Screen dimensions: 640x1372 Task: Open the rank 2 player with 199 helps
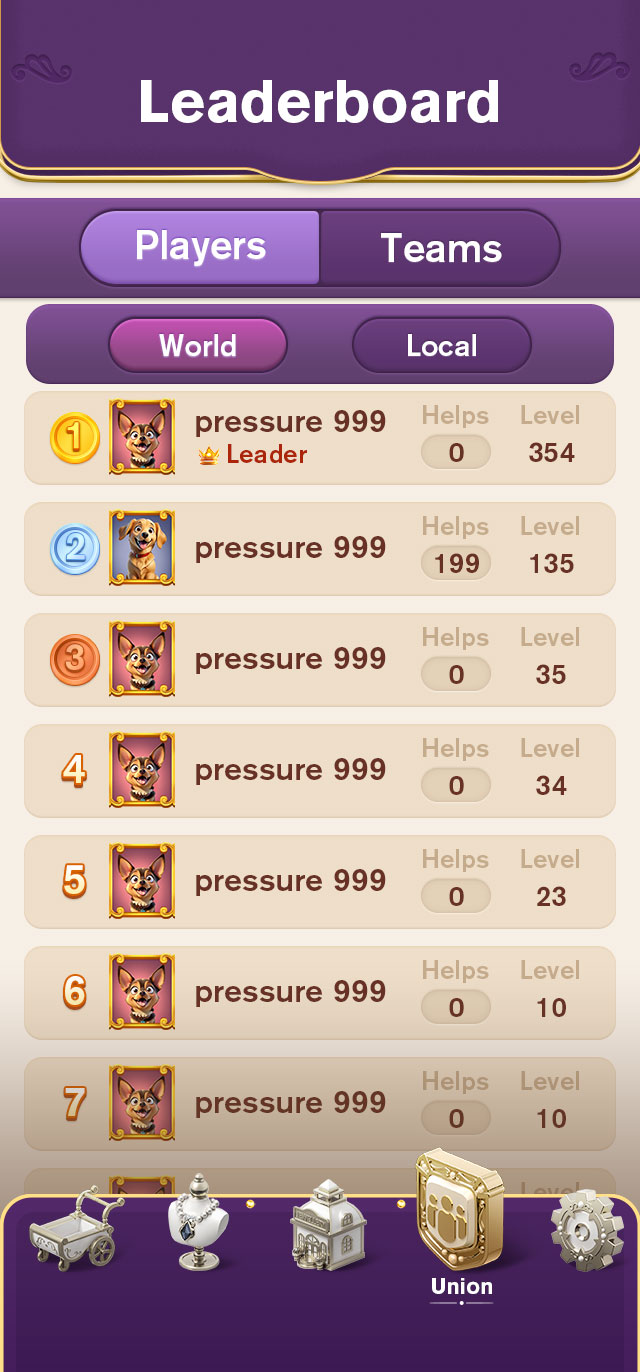319,549
